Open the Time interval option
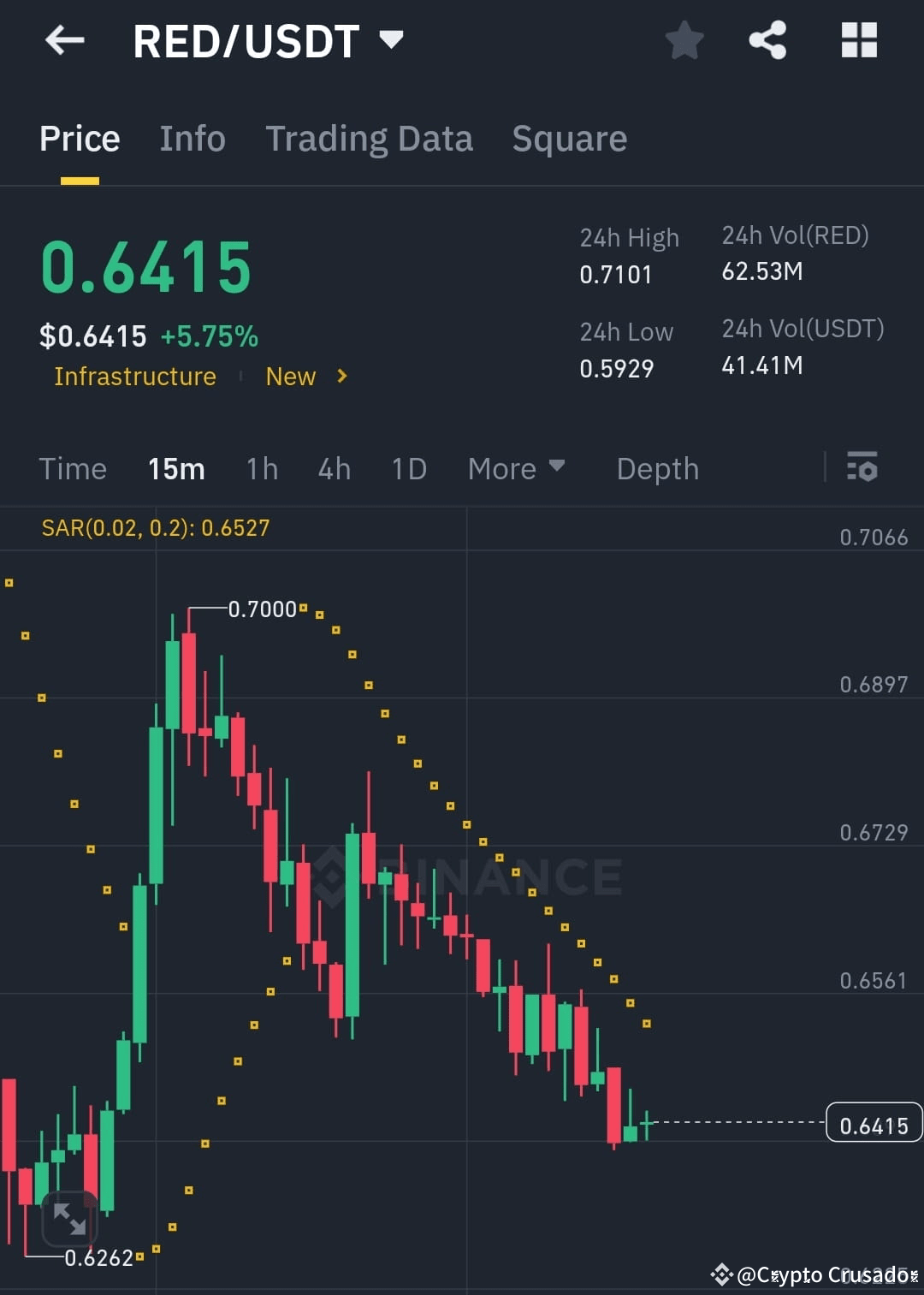The width and height of the screenshot is (924, 1295). [x=73, y=468]
